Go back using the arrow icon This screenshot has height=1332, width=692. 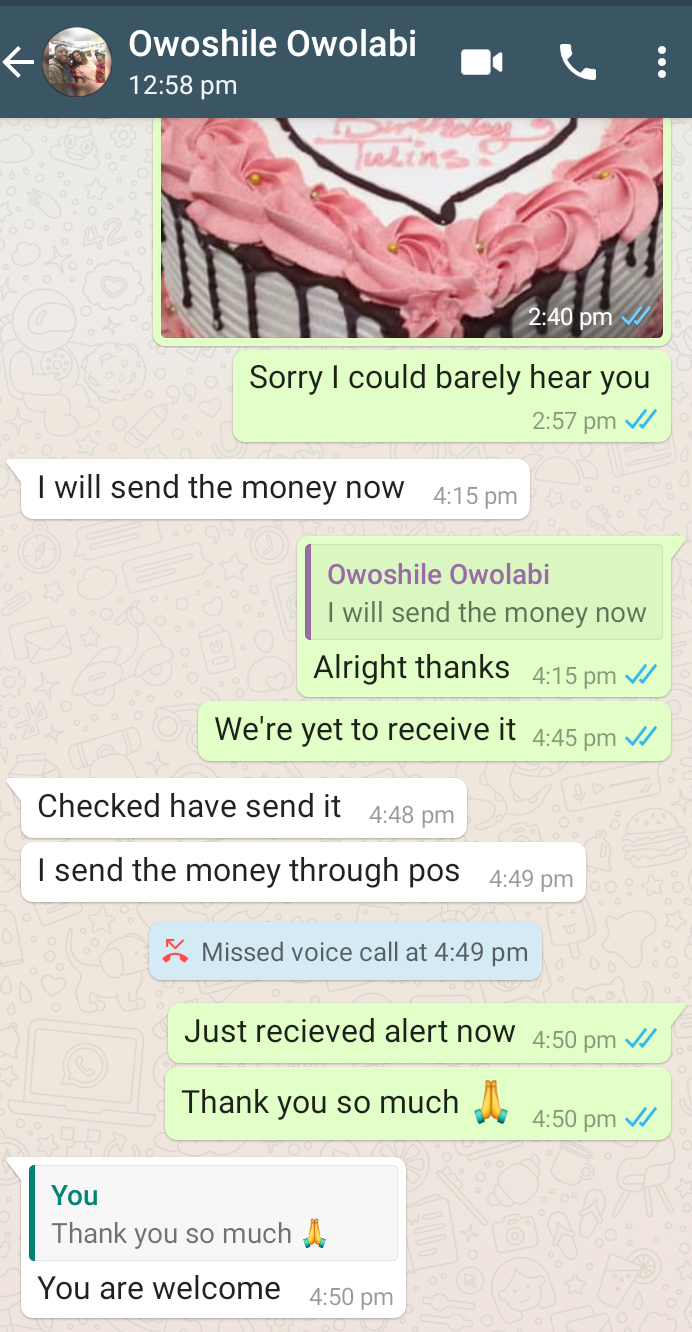coord(19,63)
